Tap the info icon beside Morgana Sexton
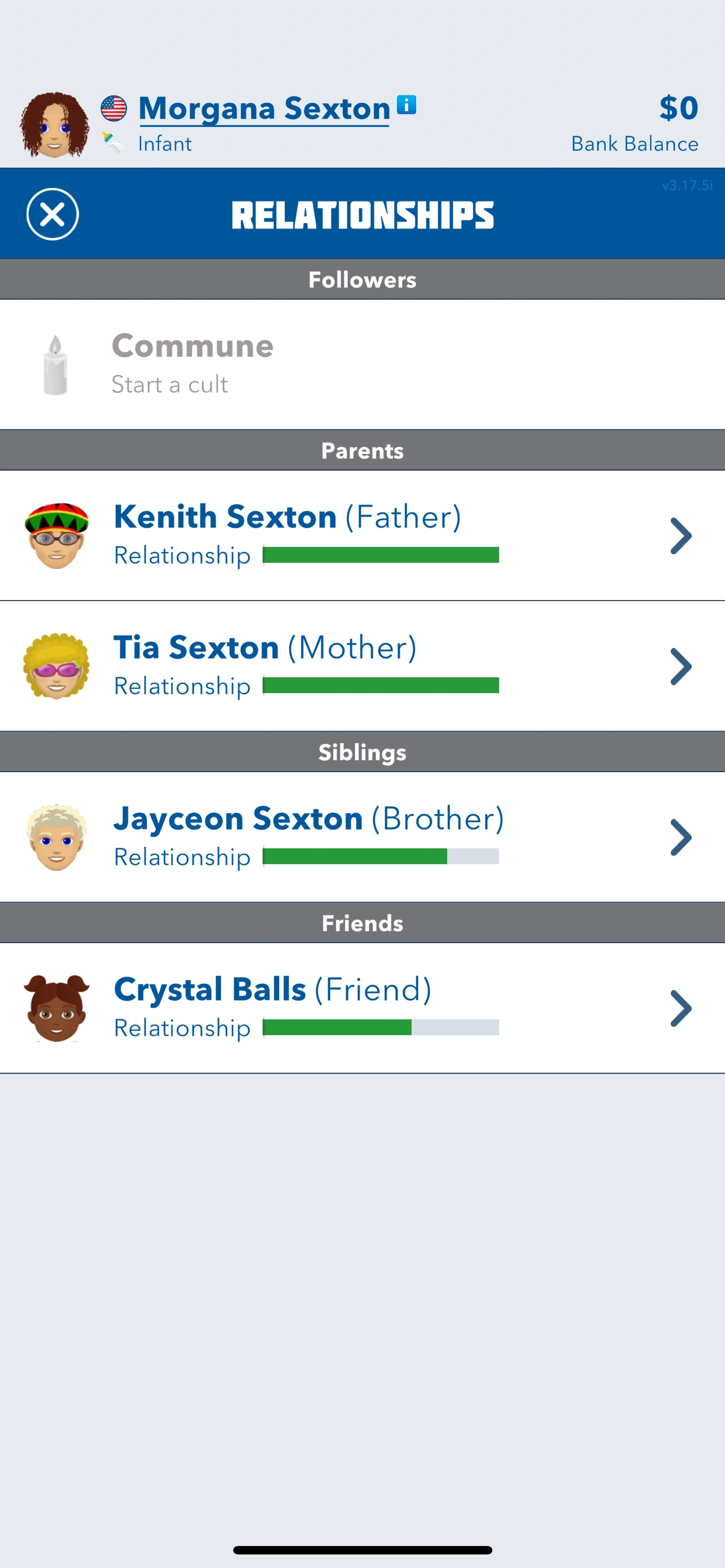This screenshot has height=1568, width=725. pyautogui.click(x=406, y=104)
